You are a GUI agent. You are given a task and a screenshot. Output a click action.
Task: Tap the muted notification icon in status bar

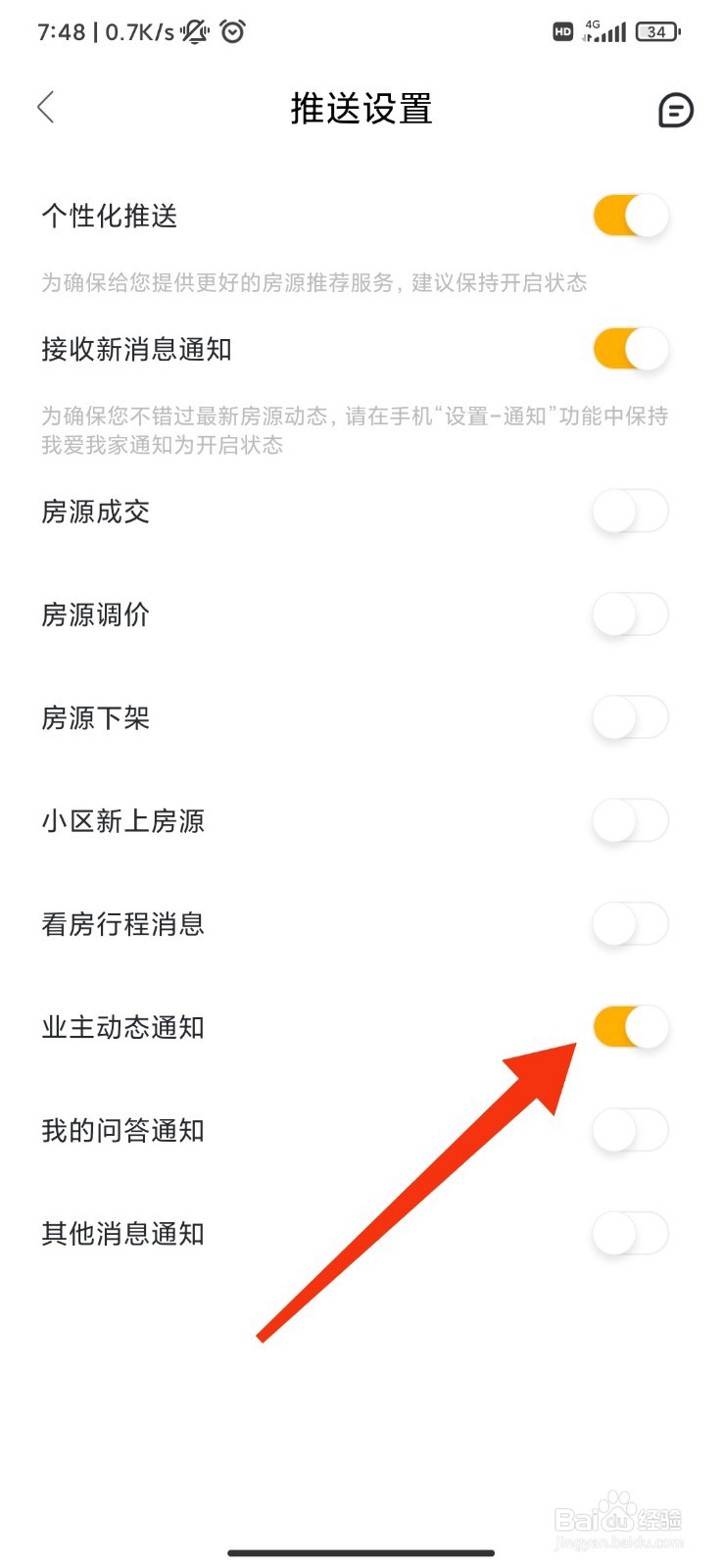[x=194, y=30]
